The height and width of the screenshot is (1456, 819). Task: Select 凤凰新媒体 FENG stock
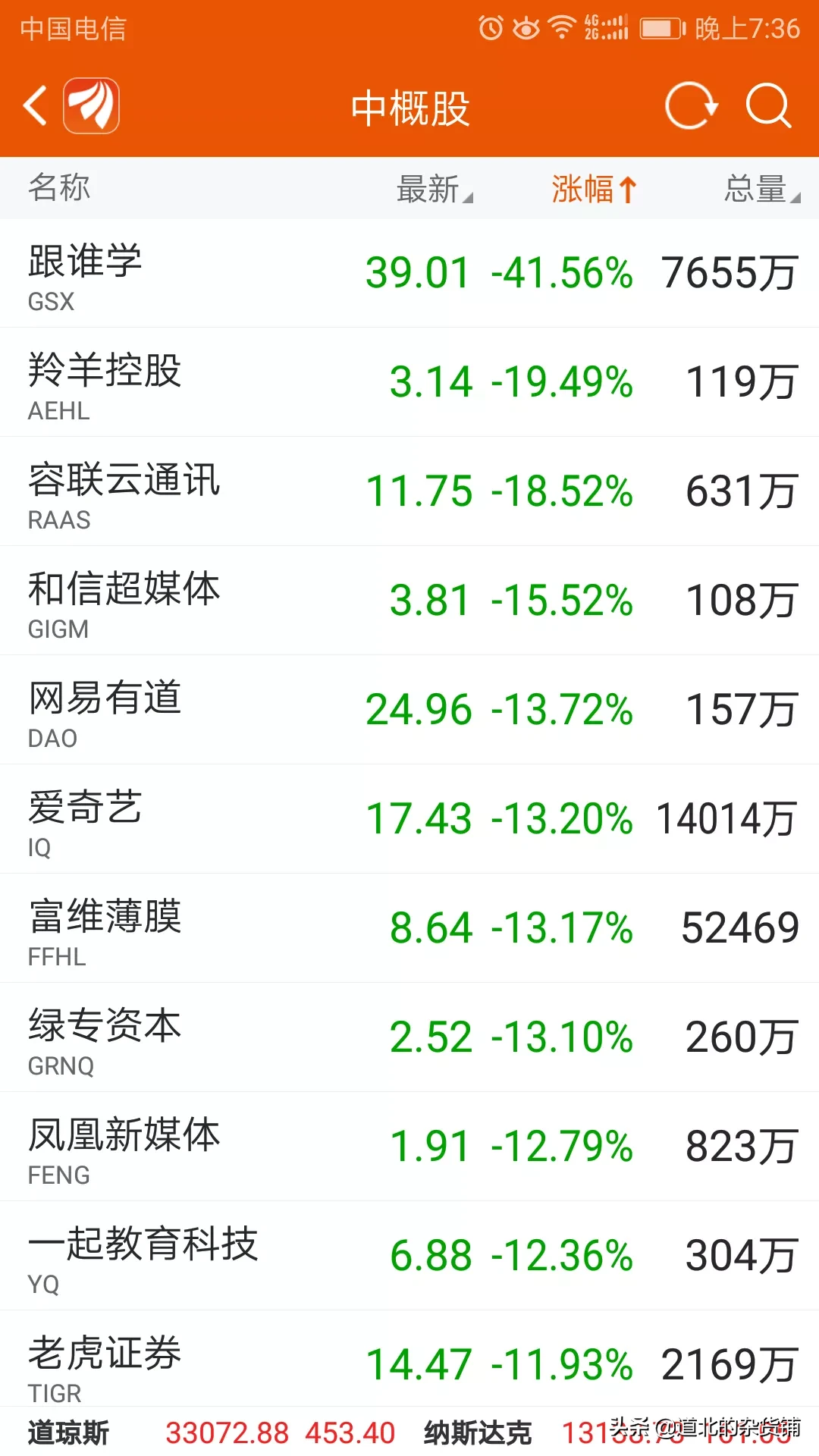[x=409, y=1147]
